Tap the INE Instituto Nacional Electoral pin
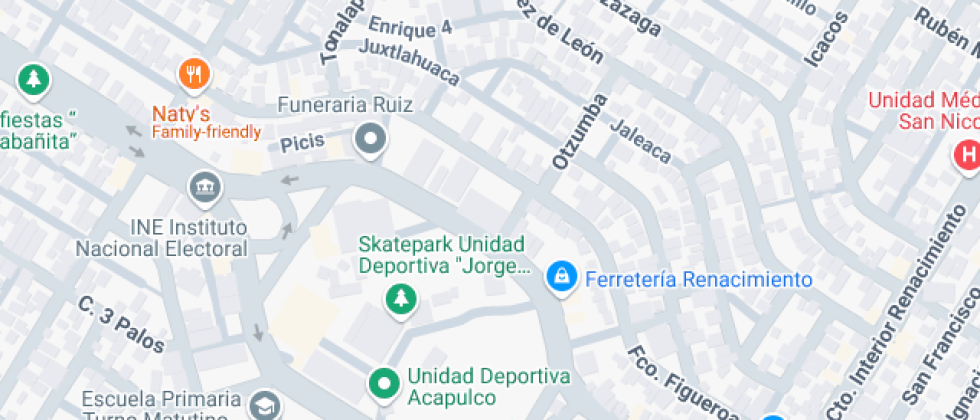The height and width of the screenshot is (420, 980). pyautogui.click(x=204, y=186)
